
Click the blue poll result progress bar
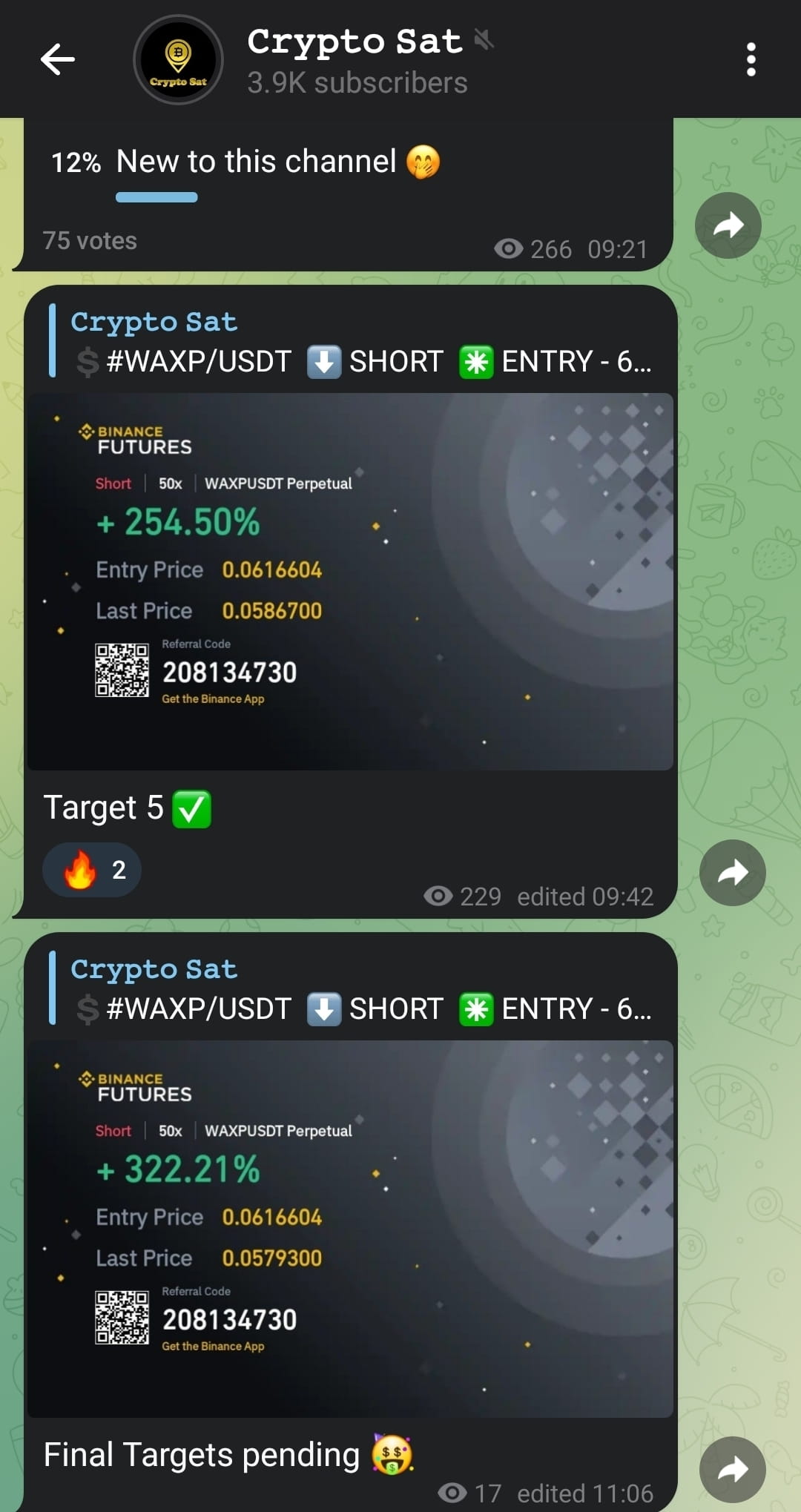156,197
